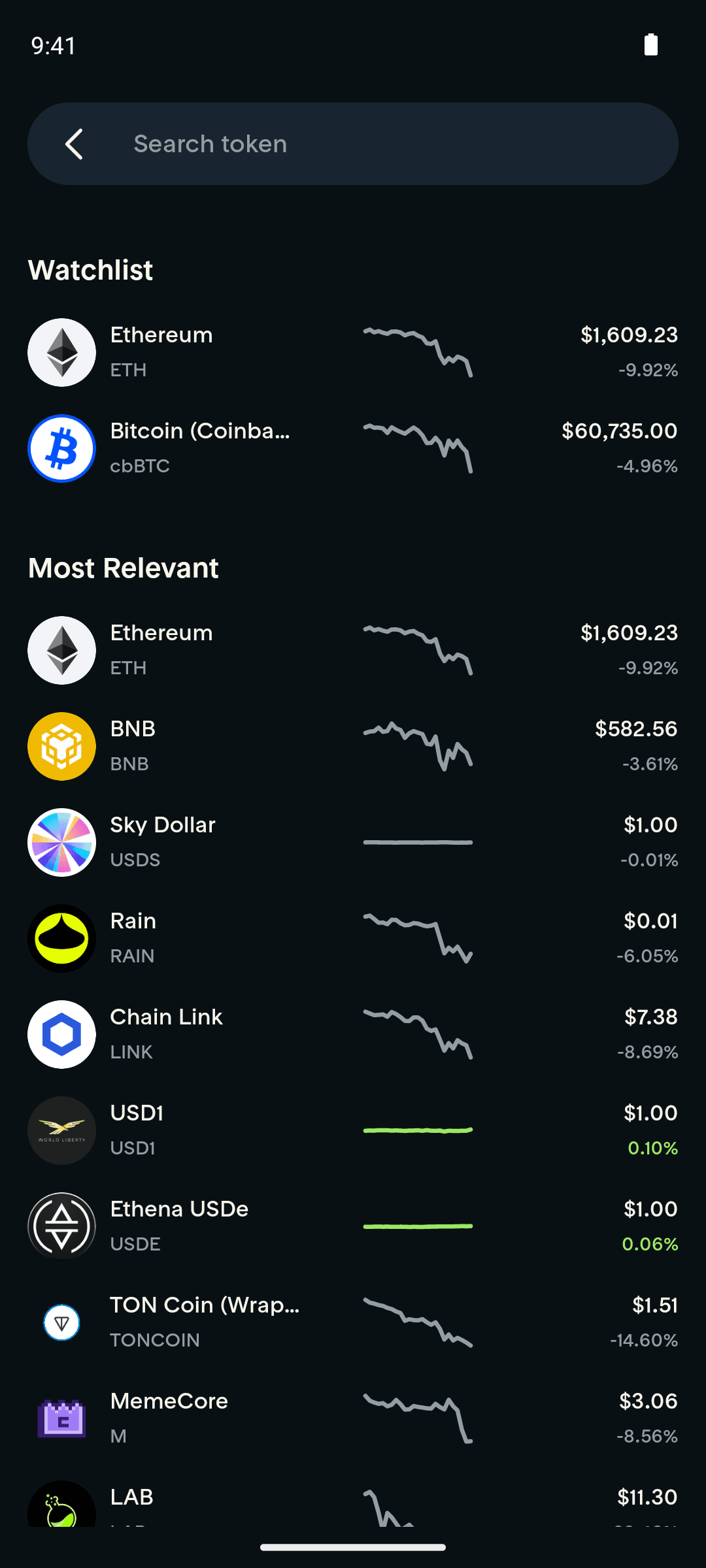Go back using the arrow in search bar
706x1568 pixels.
[75, 144]
